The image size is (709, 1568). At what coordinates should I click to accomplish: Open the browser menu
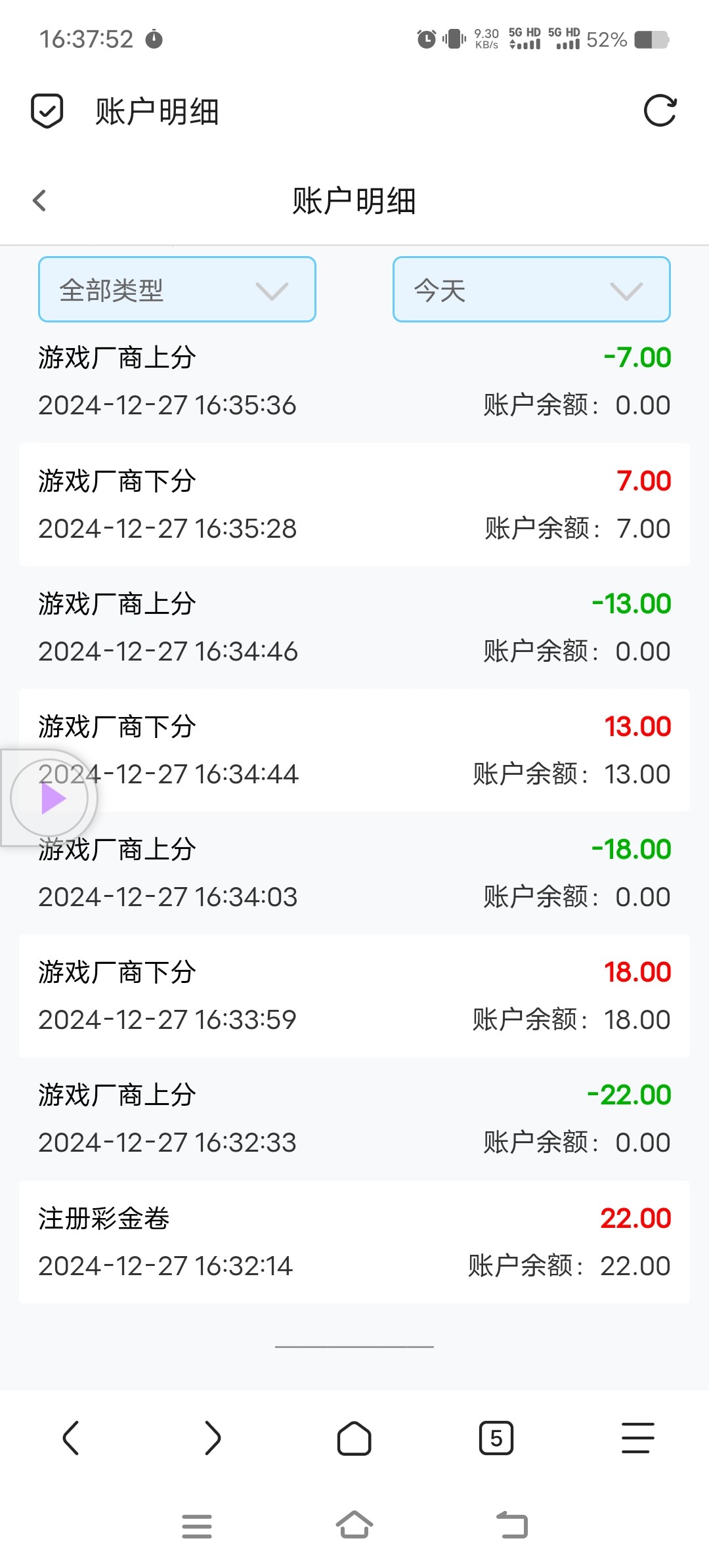637,1438
